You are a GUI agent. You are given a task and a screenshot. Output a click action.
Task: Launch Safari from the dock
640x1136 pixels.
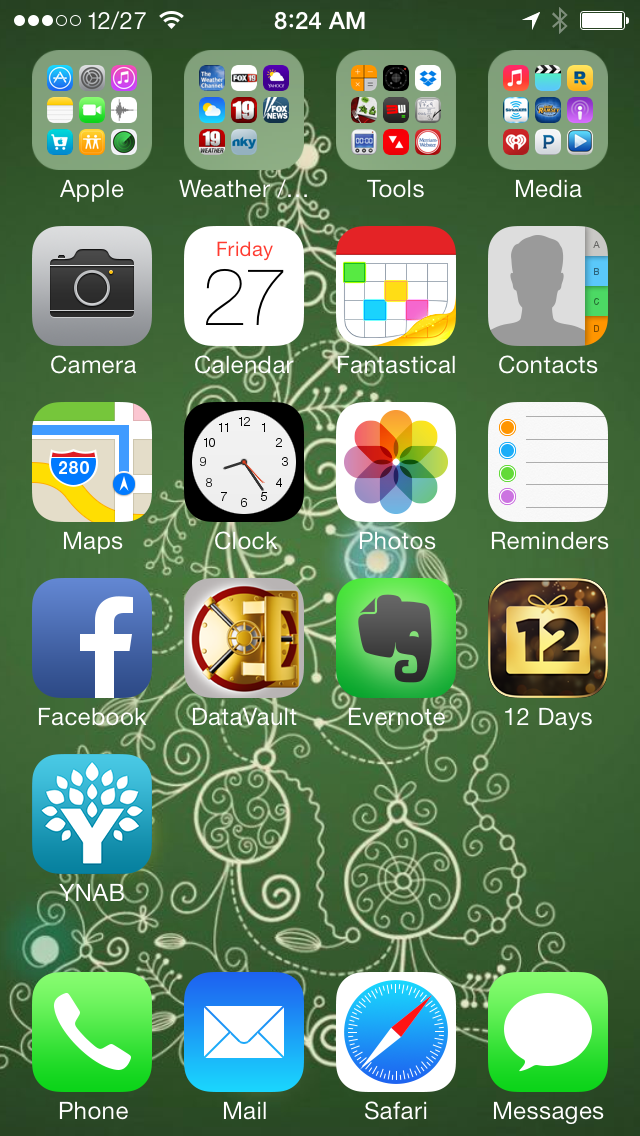coord(396,1032)
